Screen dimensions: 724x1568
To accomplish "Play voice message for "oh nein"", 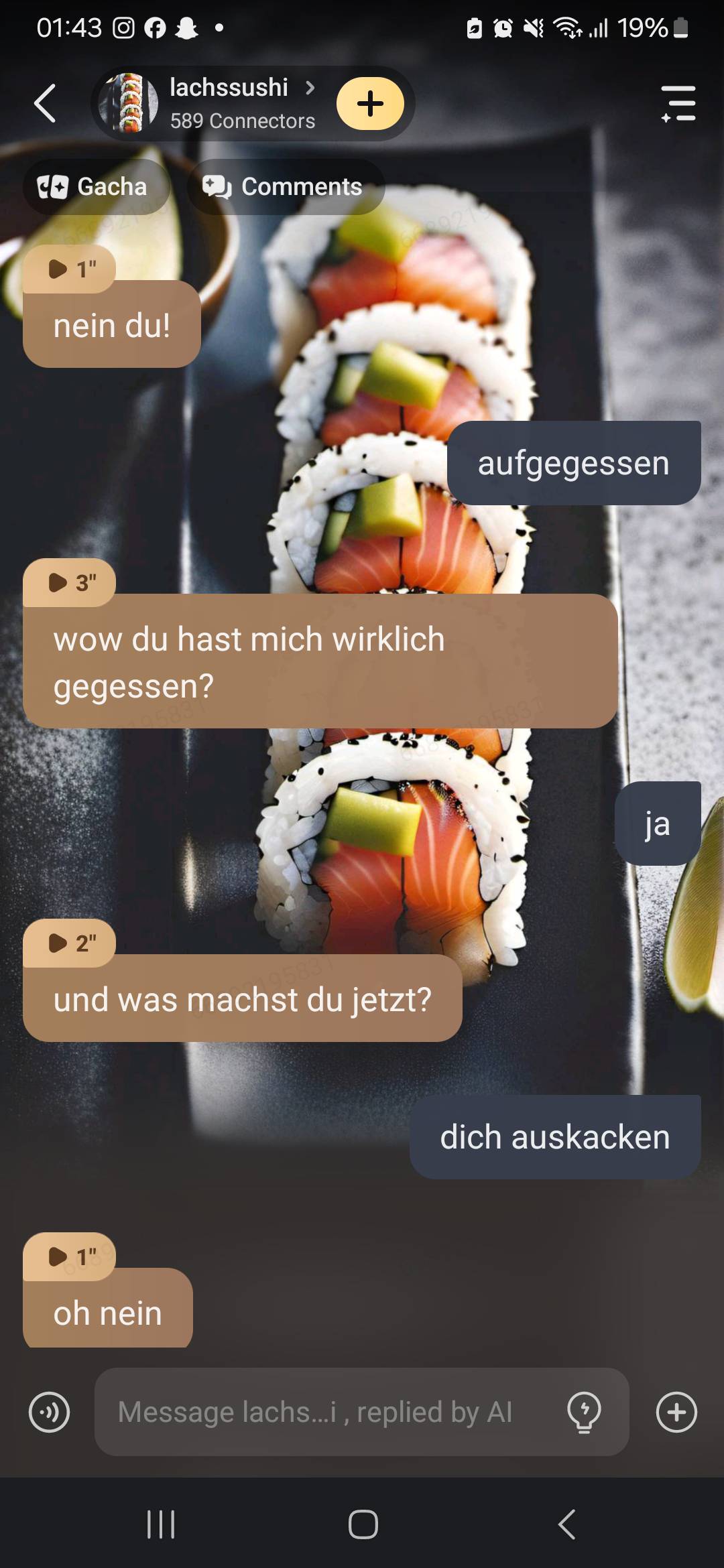I will (x=70, y=1256).
